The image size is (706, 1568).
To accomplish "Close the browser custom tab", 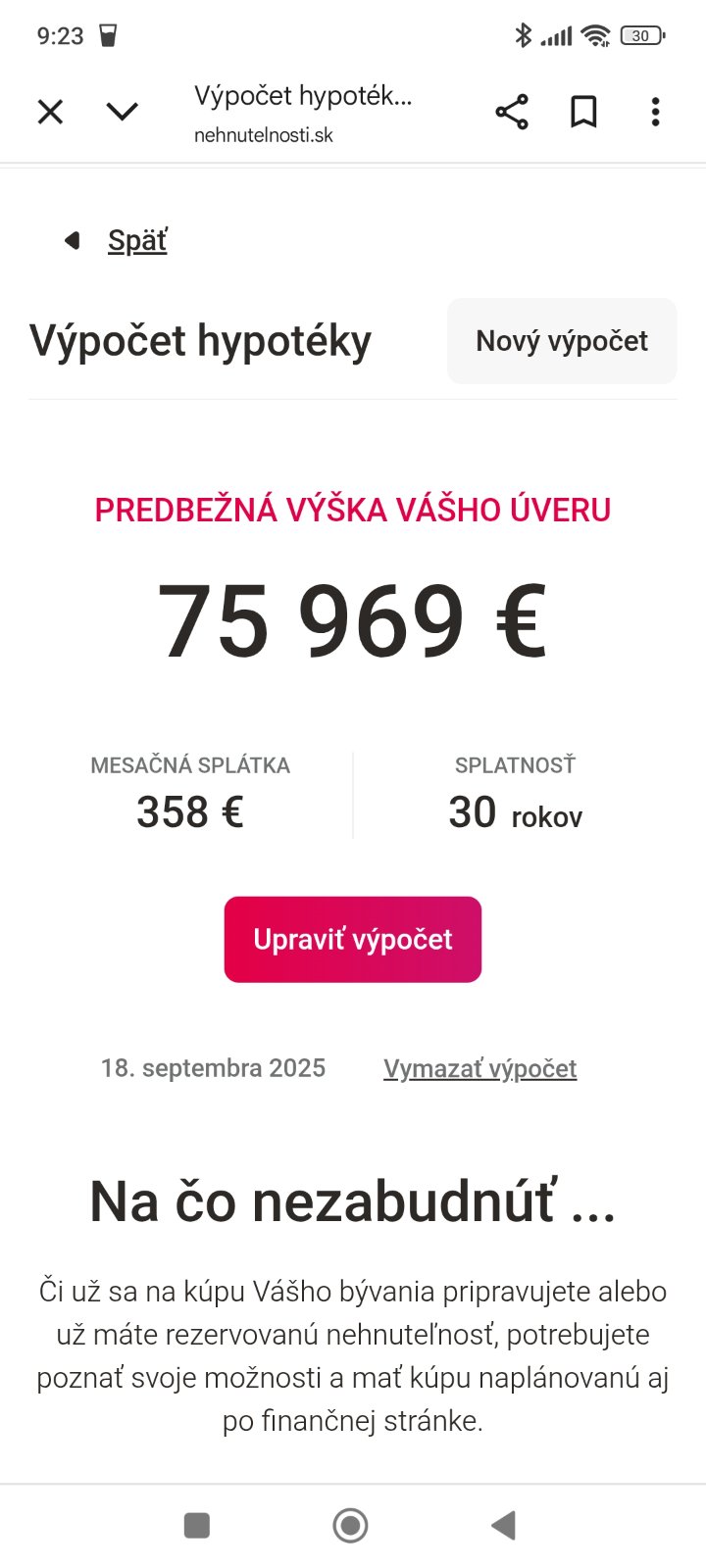I will pyautogui.click(x=50, y=112).
